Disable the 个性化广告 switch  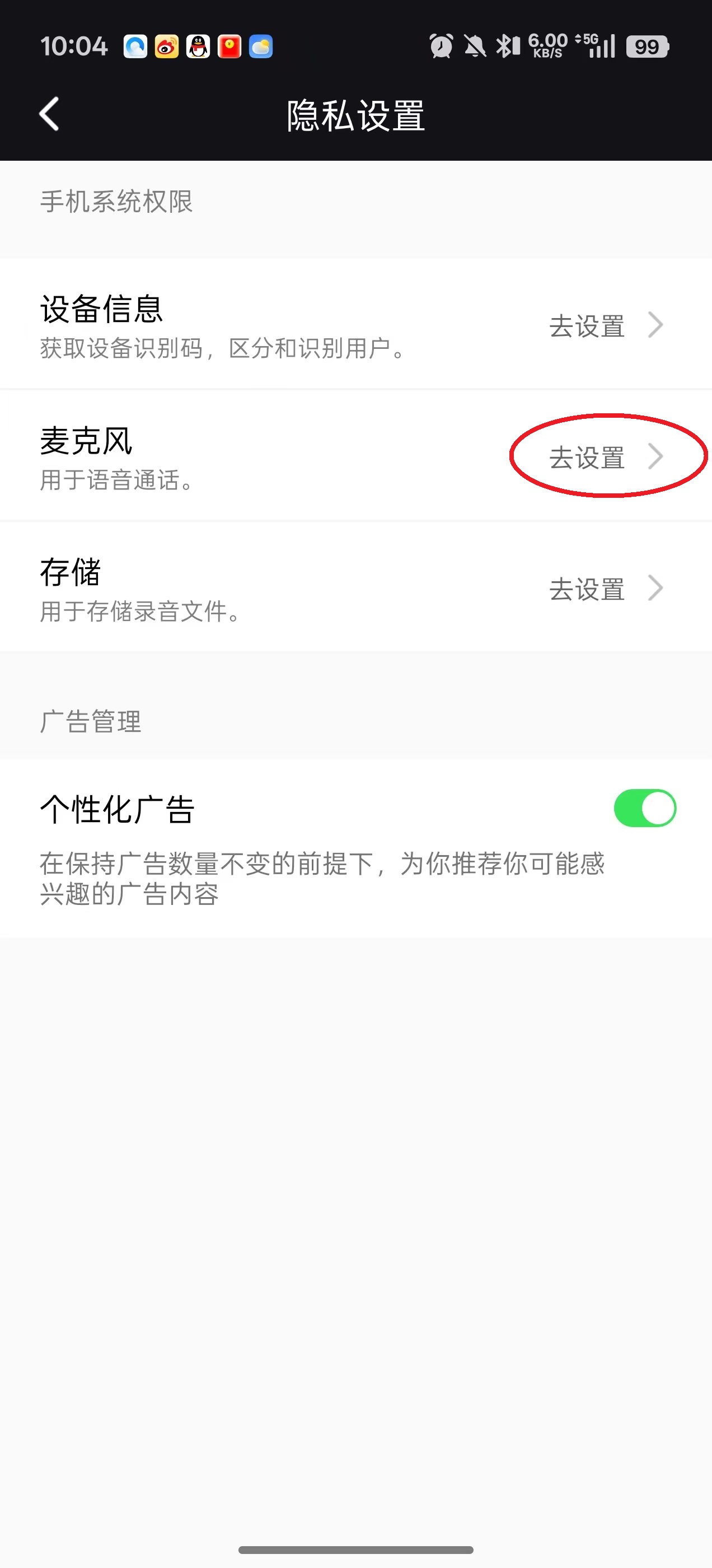point(644,809)
